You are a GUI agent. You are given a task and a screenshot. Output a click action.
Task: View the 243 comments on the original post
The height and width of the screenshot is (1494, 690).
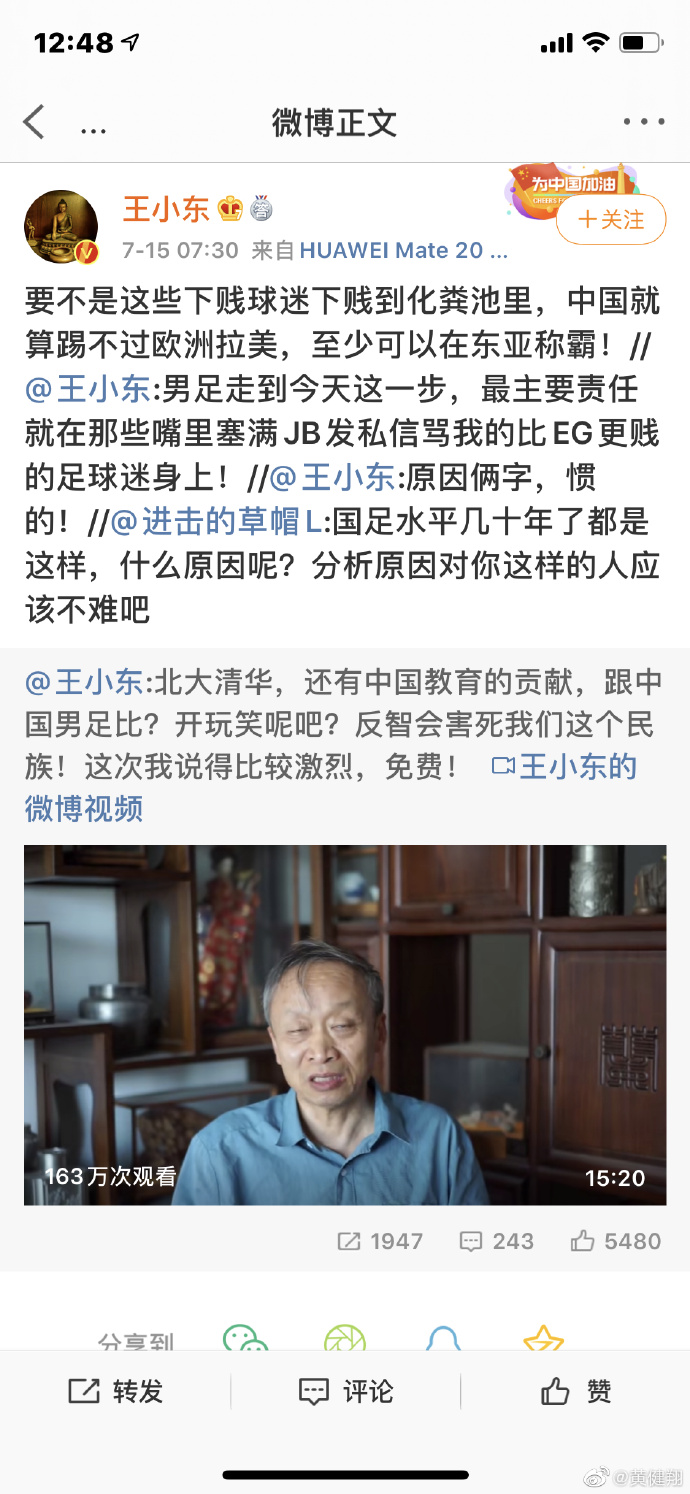click(x=497, y=1241)
